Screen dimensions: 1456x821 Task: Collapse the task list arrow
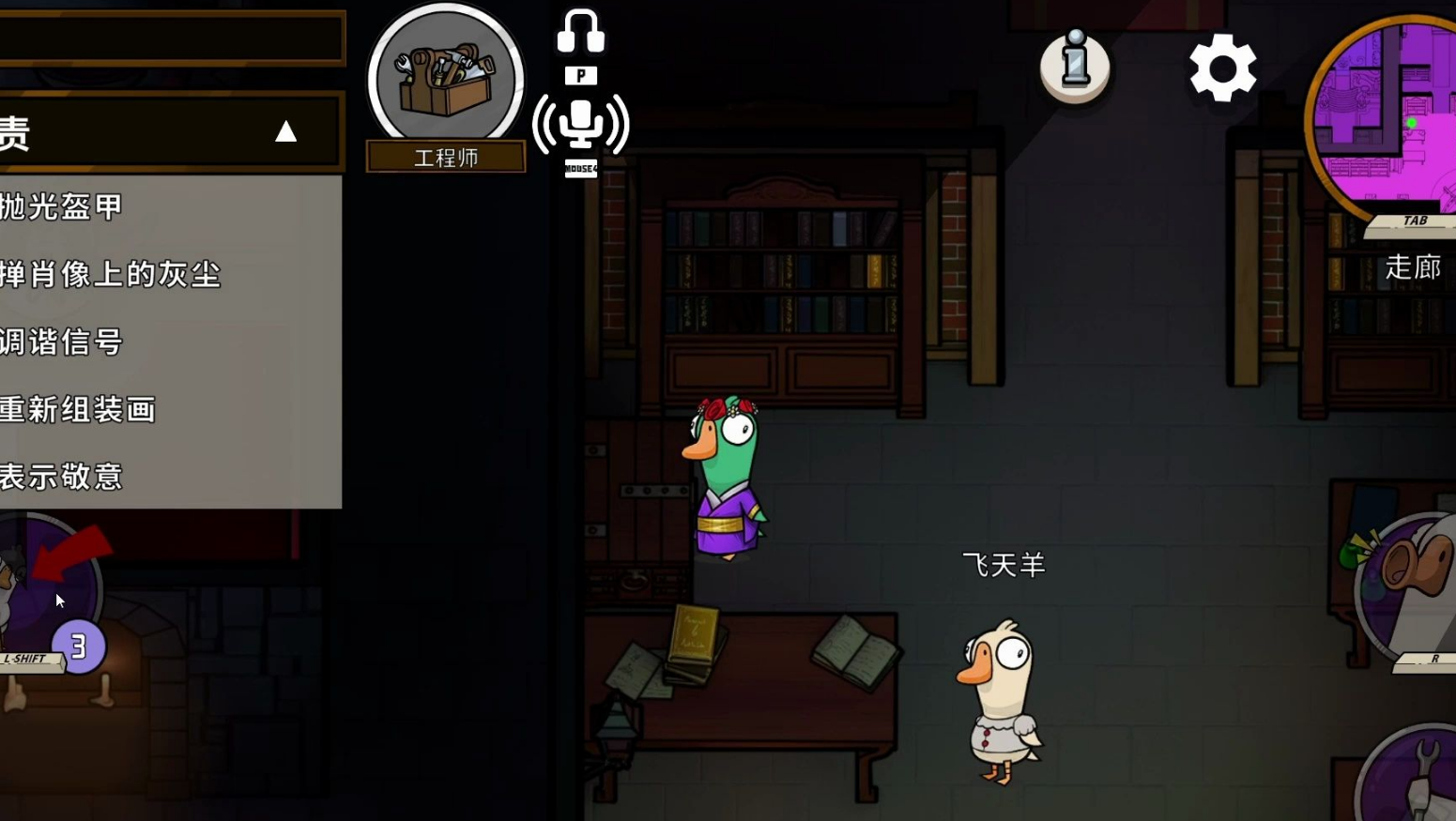(285, 132)
